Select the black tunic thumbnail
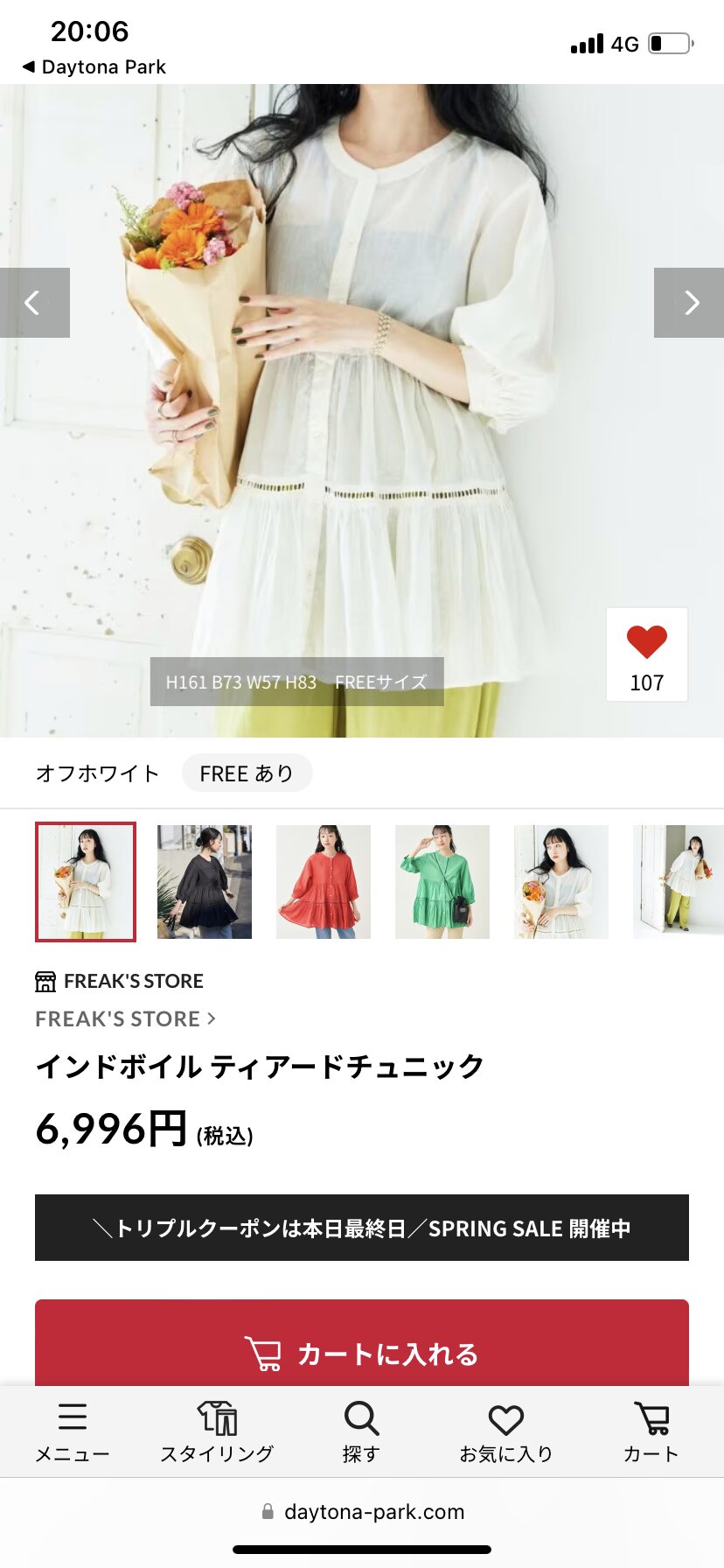This screenshot has width=724, height=1568. click(x=205, y=882)
